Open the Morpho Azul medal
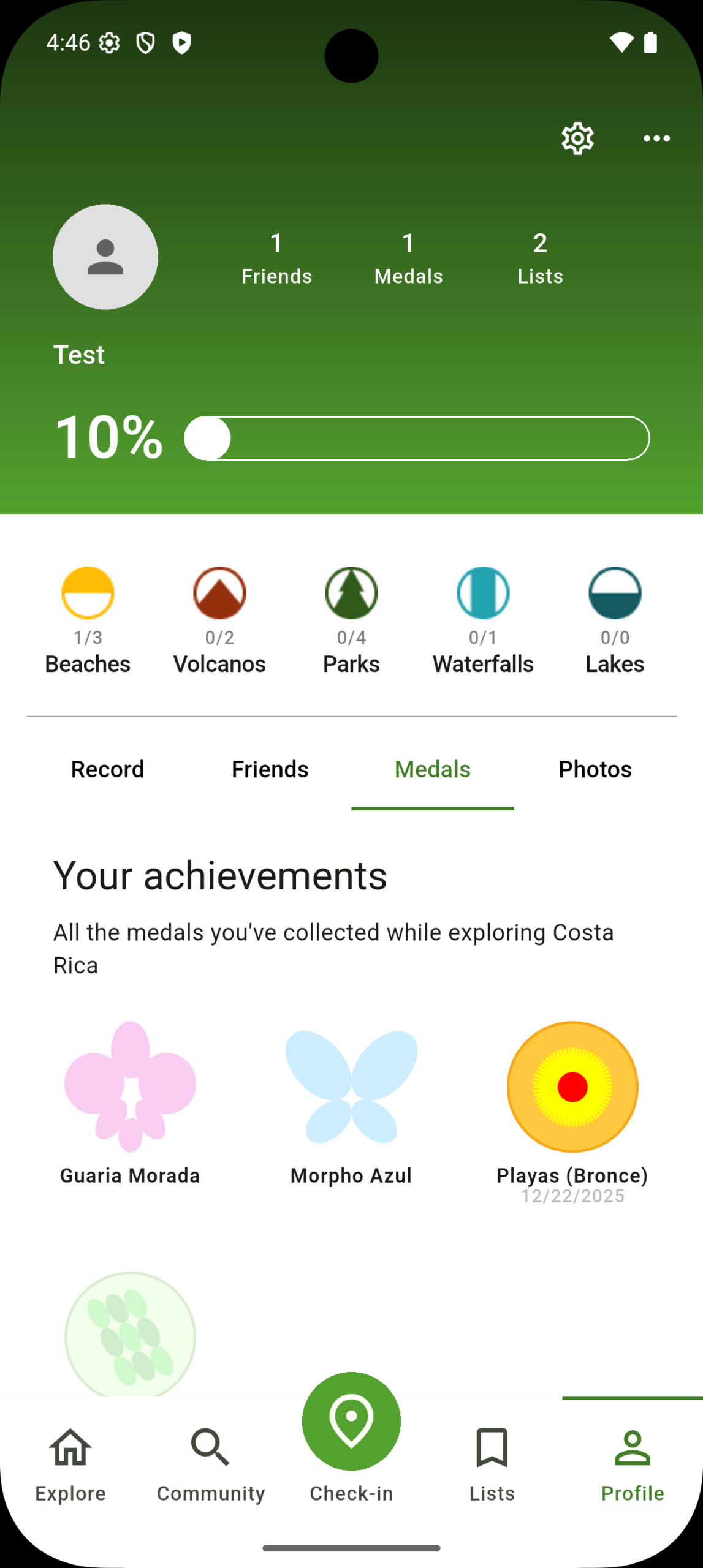Screen dimensions: 703x1568 tap(351, 1087)
